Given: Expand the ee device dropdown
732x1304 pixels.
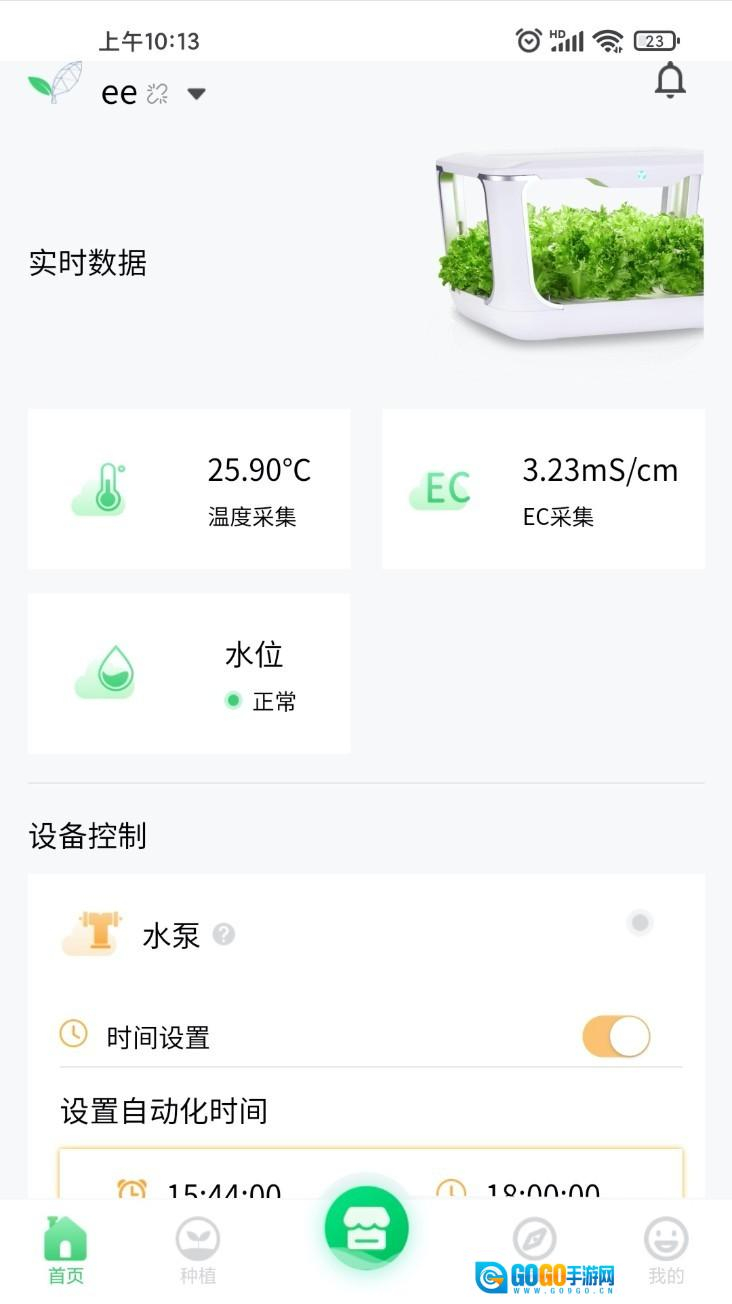Looking at the screenshot, I should [196, 94].
